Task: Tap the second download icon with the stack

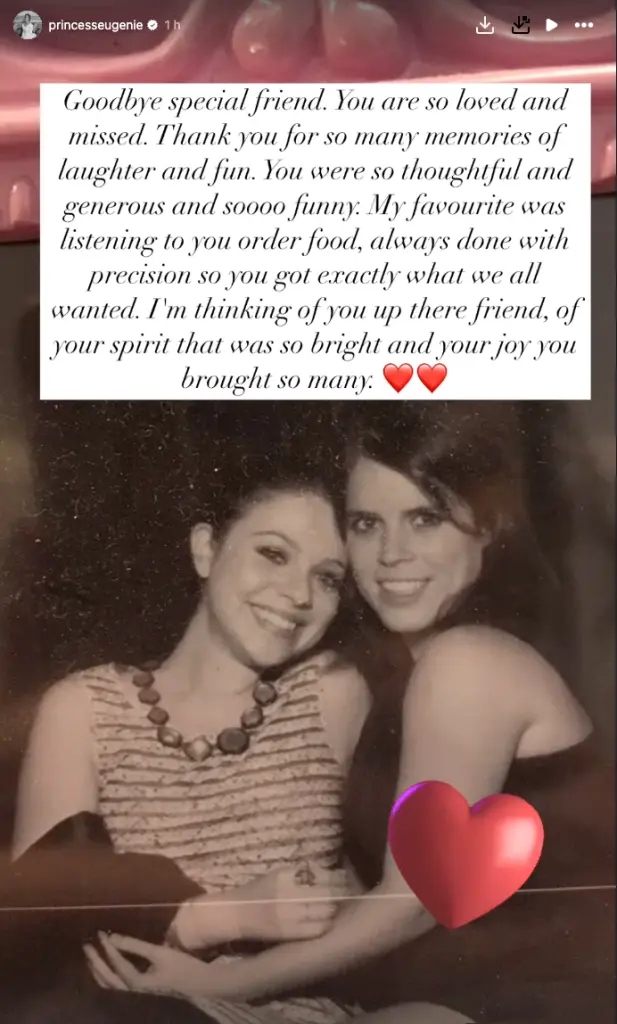Action: 519,25
